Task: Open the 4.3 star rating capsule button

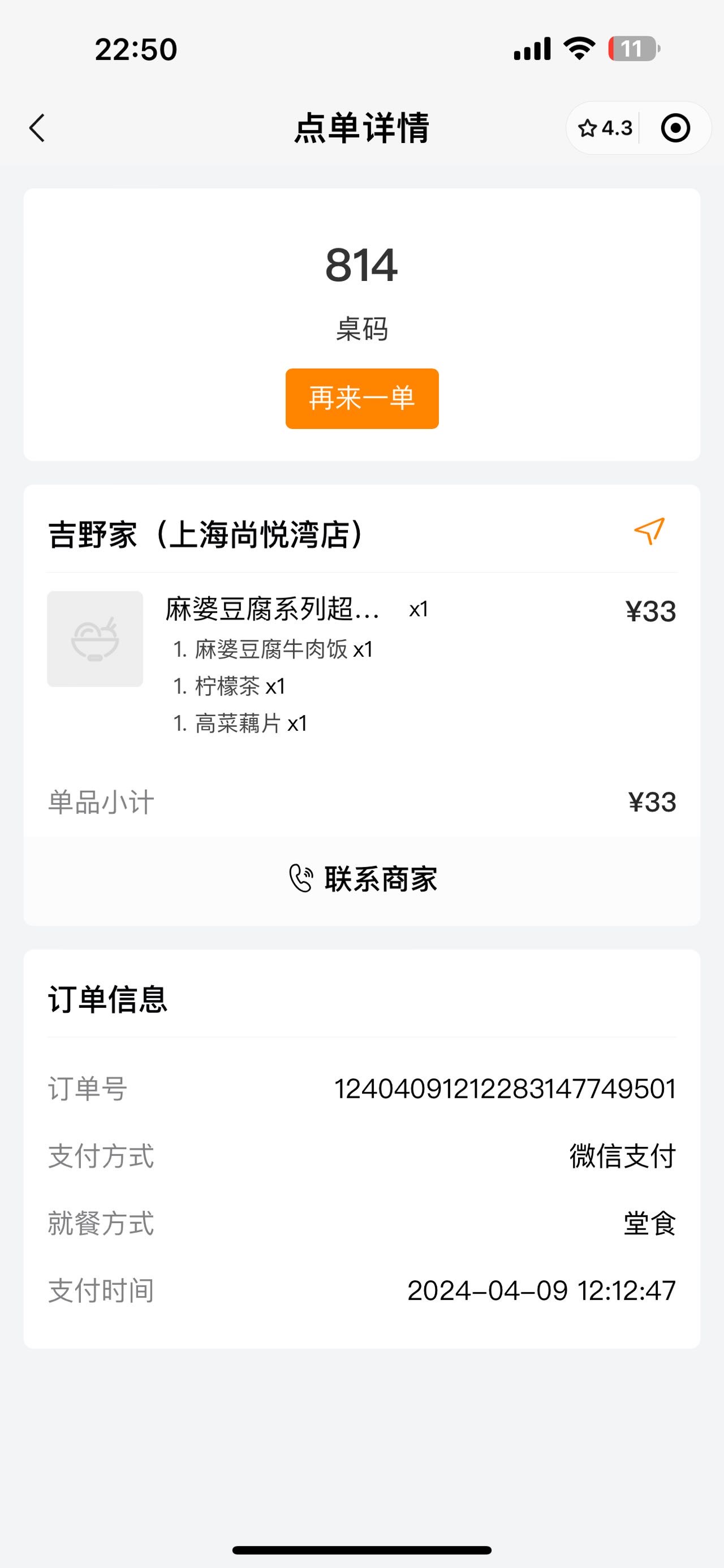Action: [x=605, y=128]
